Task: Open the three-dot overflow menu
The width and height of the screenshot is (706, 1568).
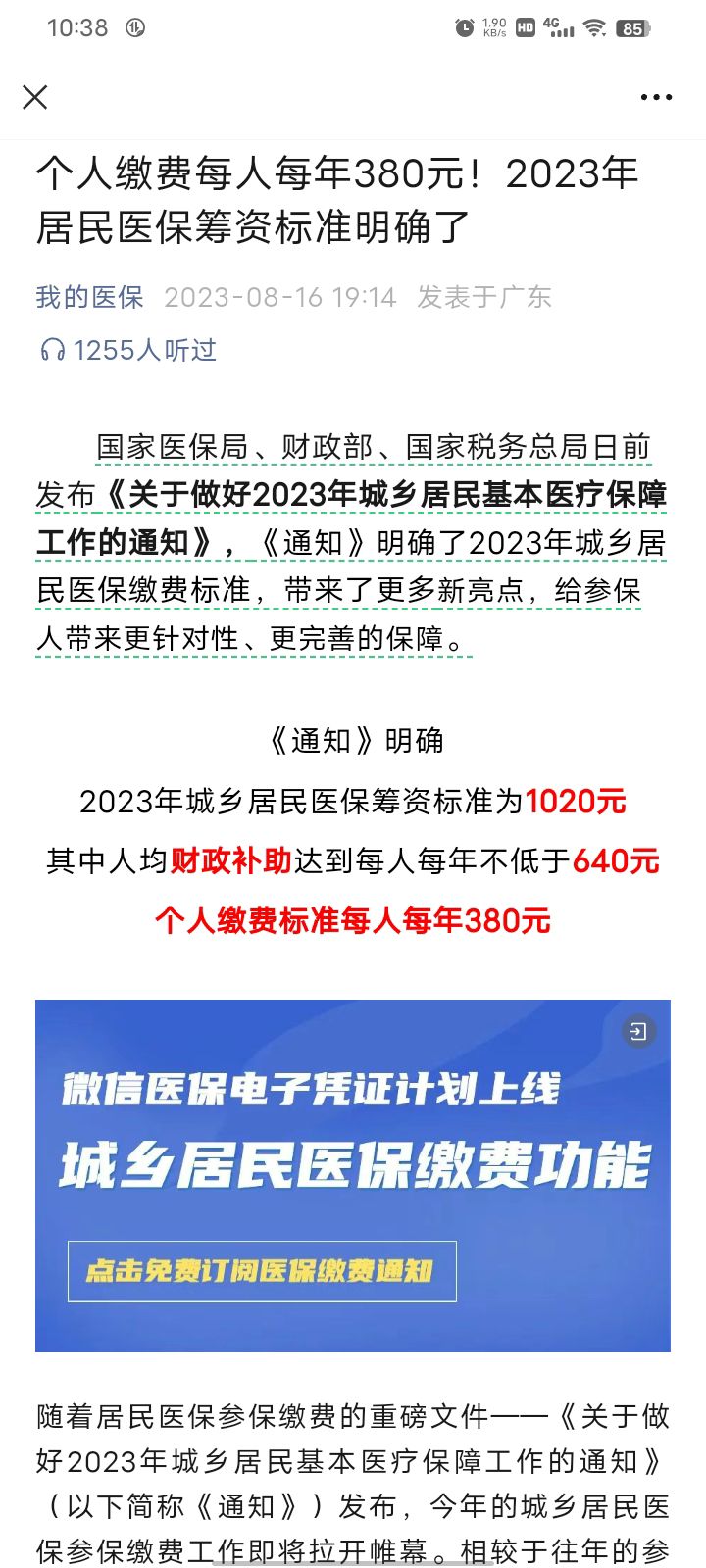Action: coord(656,97)
